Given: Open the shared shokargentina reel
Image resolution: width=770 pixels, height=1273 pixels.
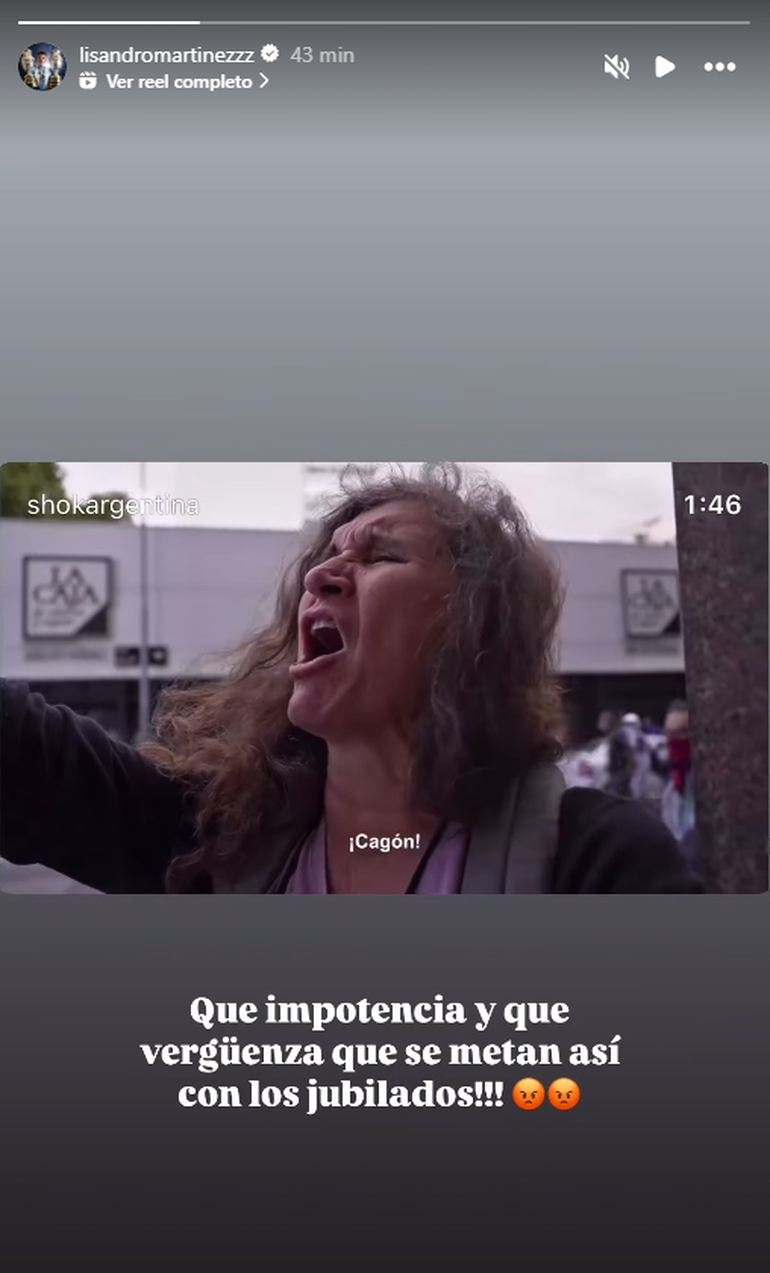Looking at the screenshot, I should [384, 677].
